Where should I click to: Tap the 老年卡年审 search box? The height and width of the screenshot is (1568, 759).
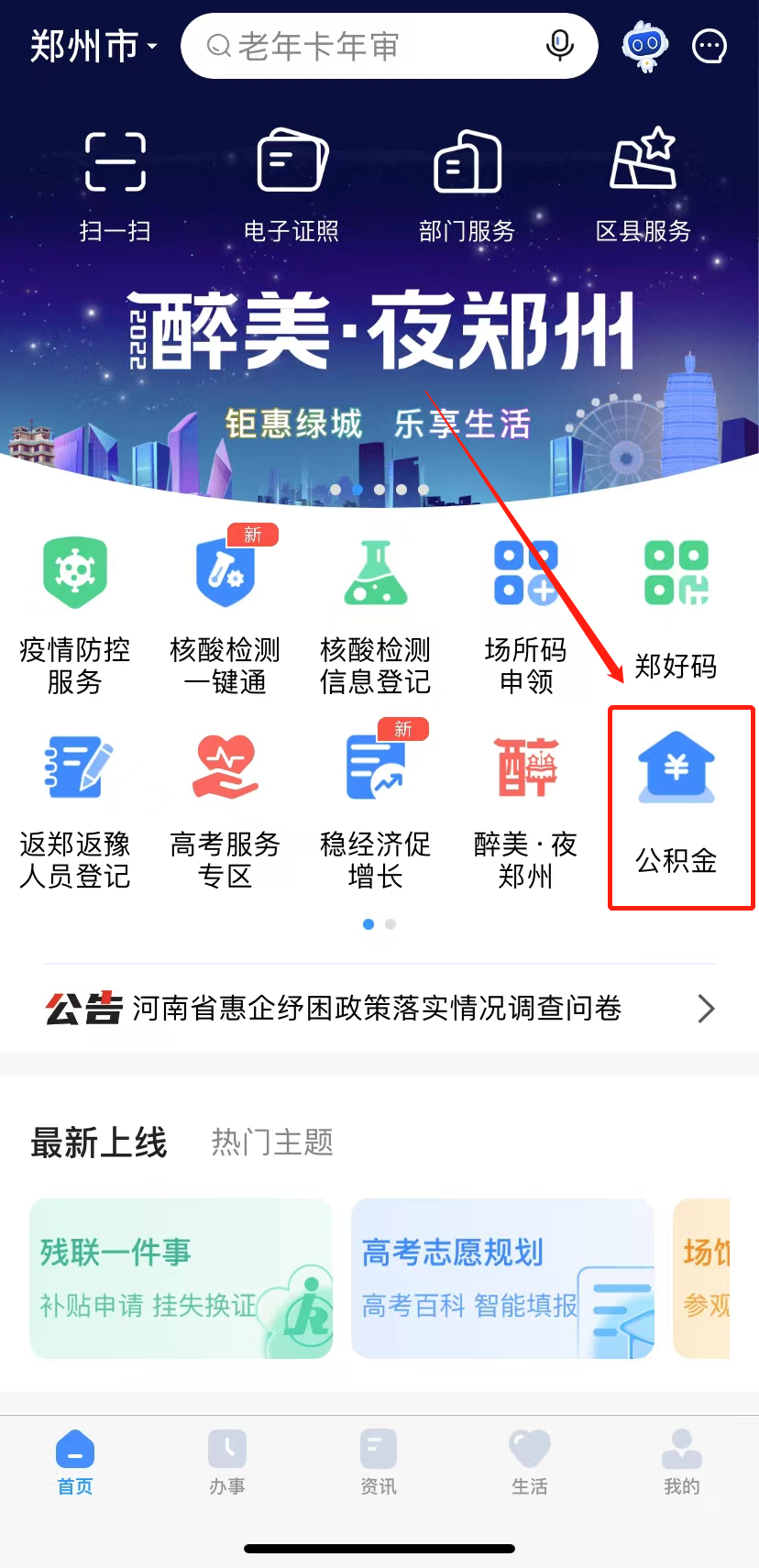coord(367,46)
